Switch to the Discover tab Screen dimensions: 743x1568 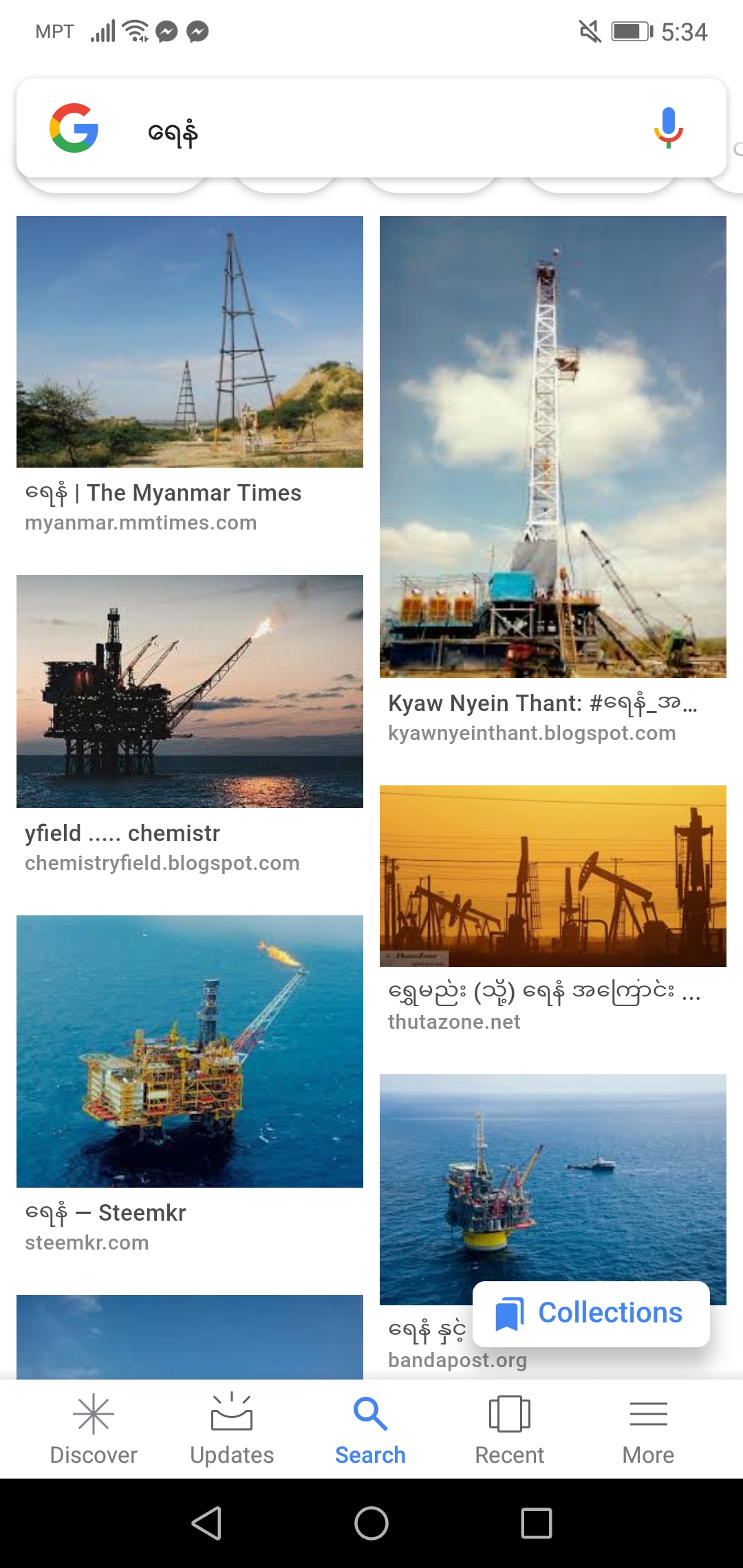94,1428
